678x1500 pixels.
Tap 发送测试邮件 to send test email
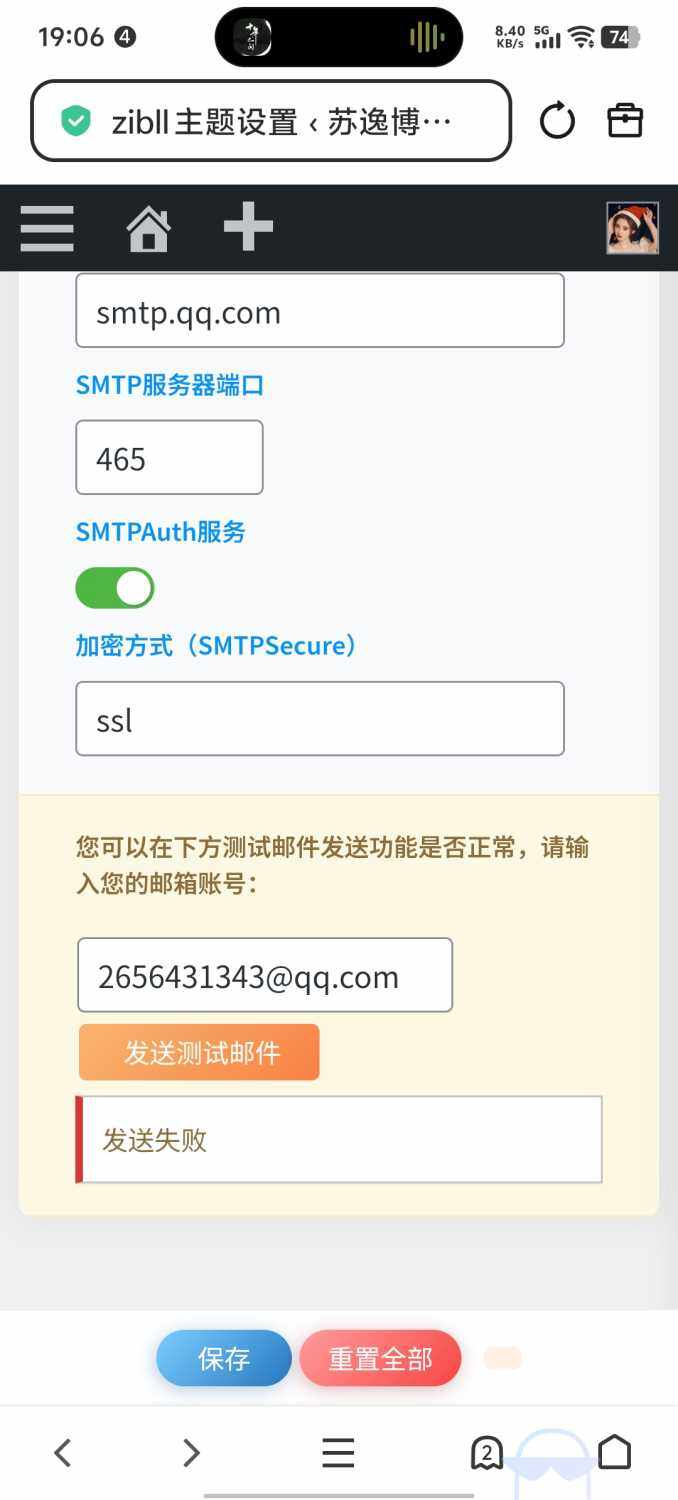(199, 1052)
